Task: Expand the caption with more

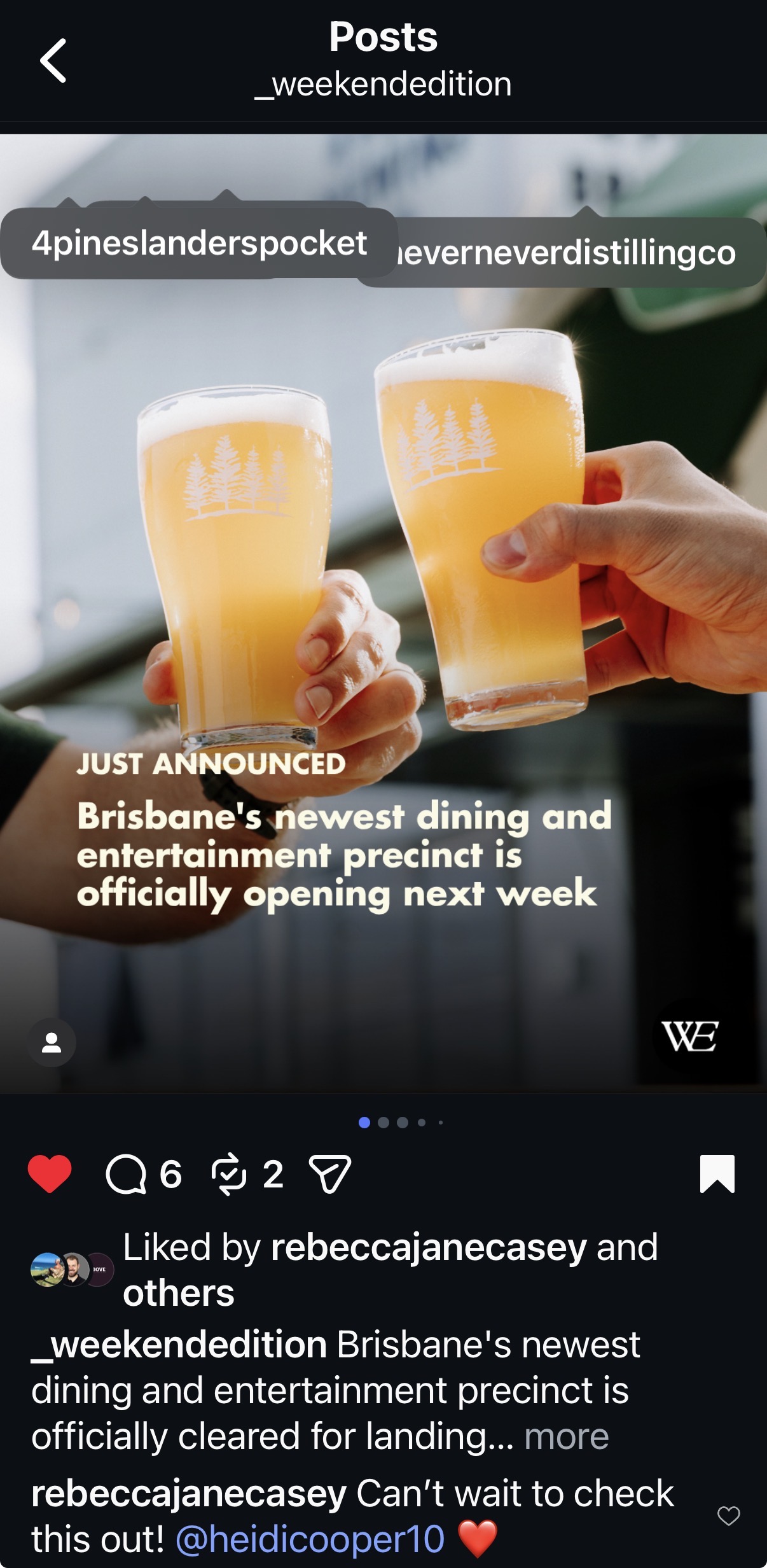Action: coord(566,1436)
